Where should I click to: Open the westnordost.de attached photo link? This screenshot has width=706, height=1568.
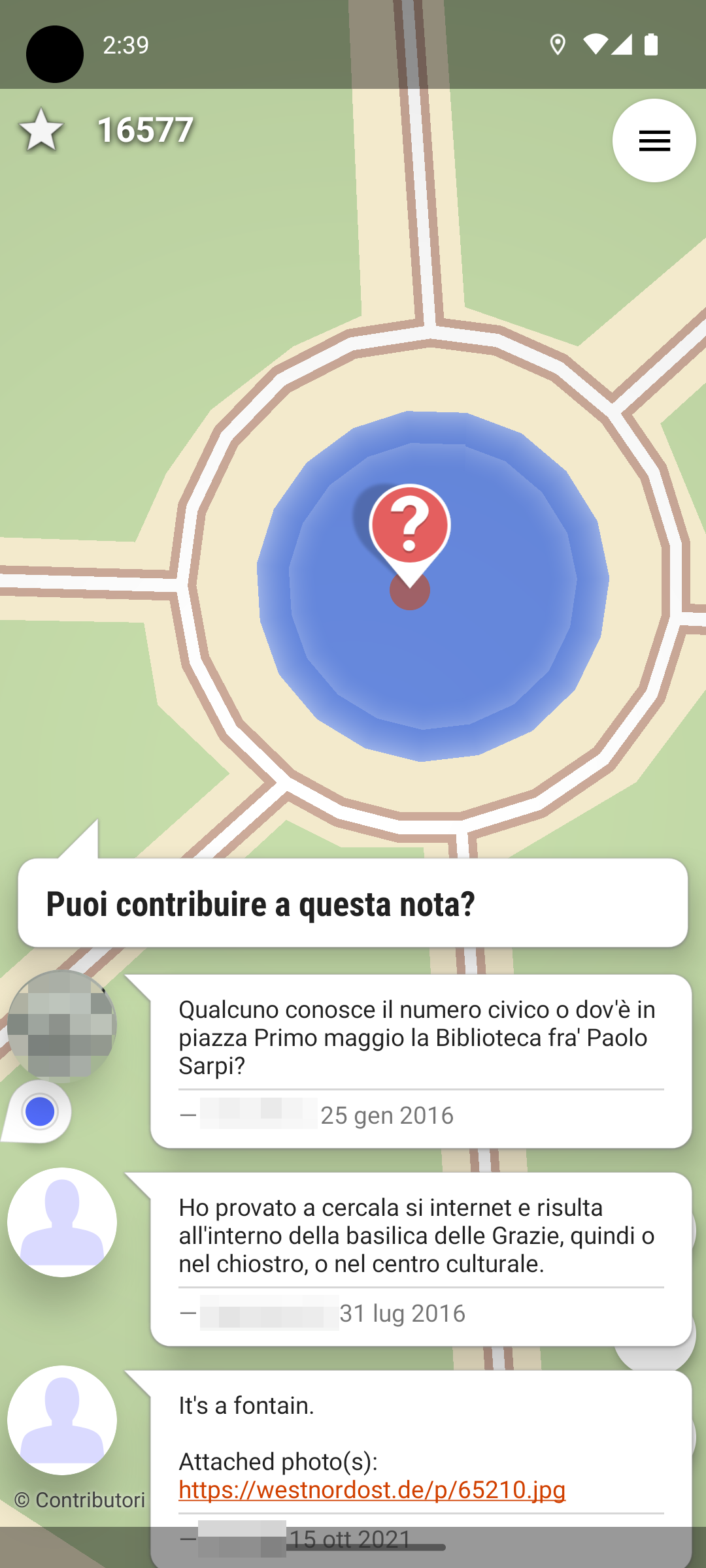pyautogui.click(x=372, y=1490)
